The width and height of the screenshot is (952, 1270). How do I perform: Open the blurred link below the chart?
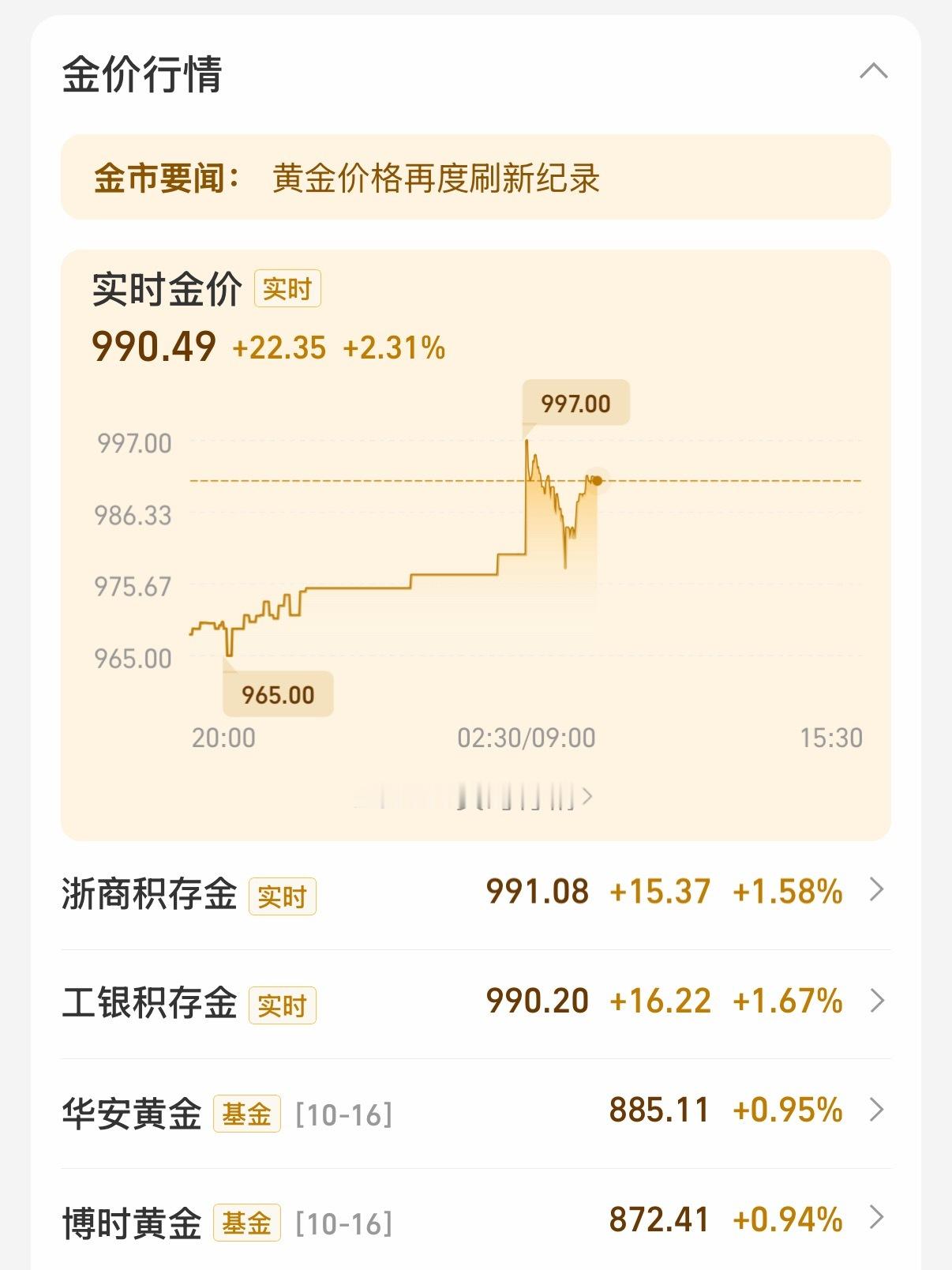click(474, 796)
